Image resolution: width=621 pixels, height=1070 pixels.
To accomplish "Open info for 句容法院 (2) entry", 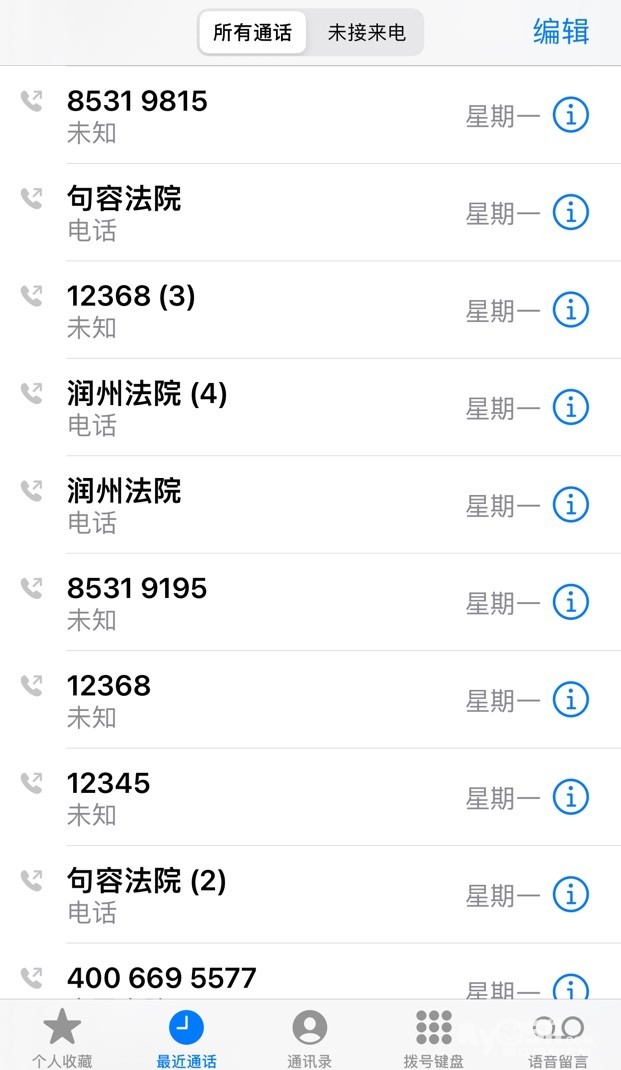I will [x=571, y=894].
